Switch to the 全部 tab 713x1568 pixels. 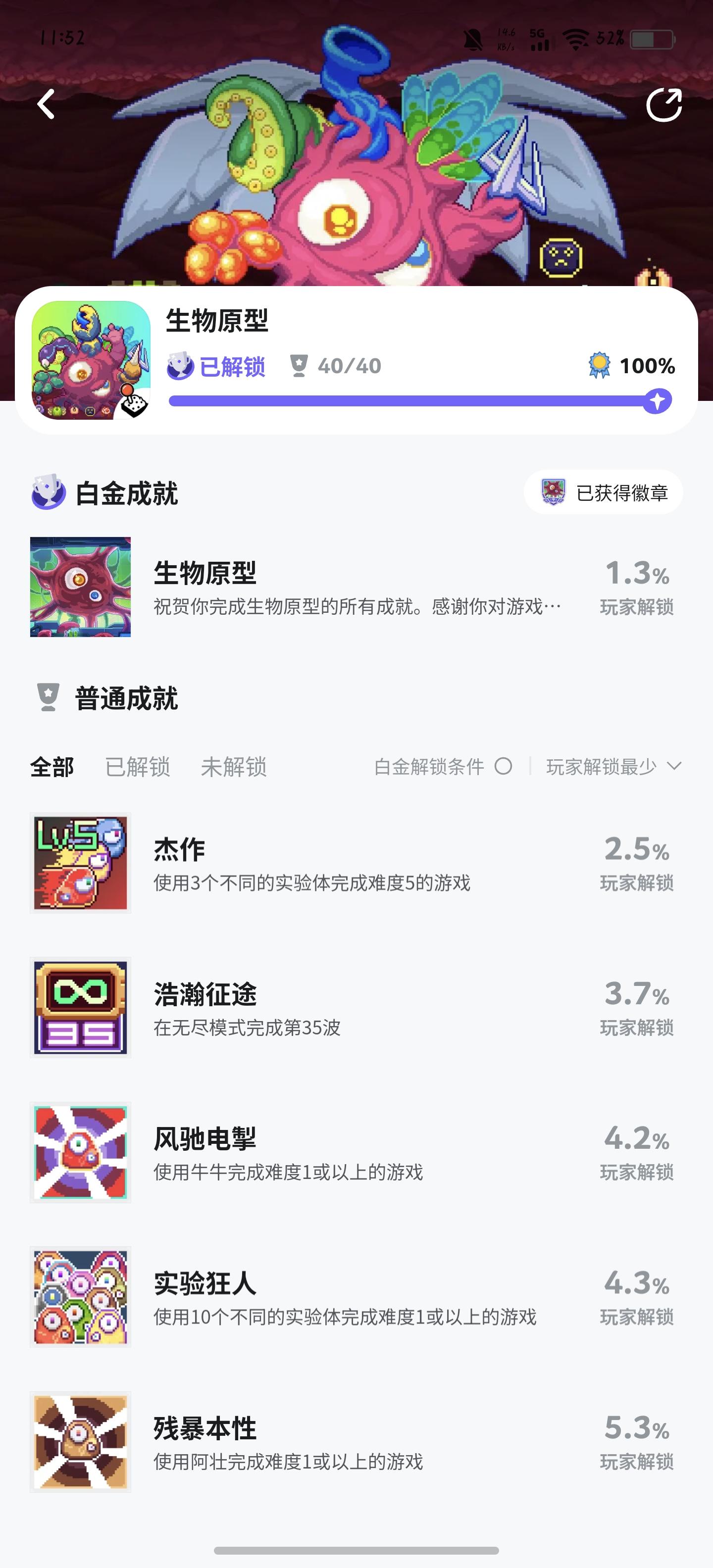point(52,768)
